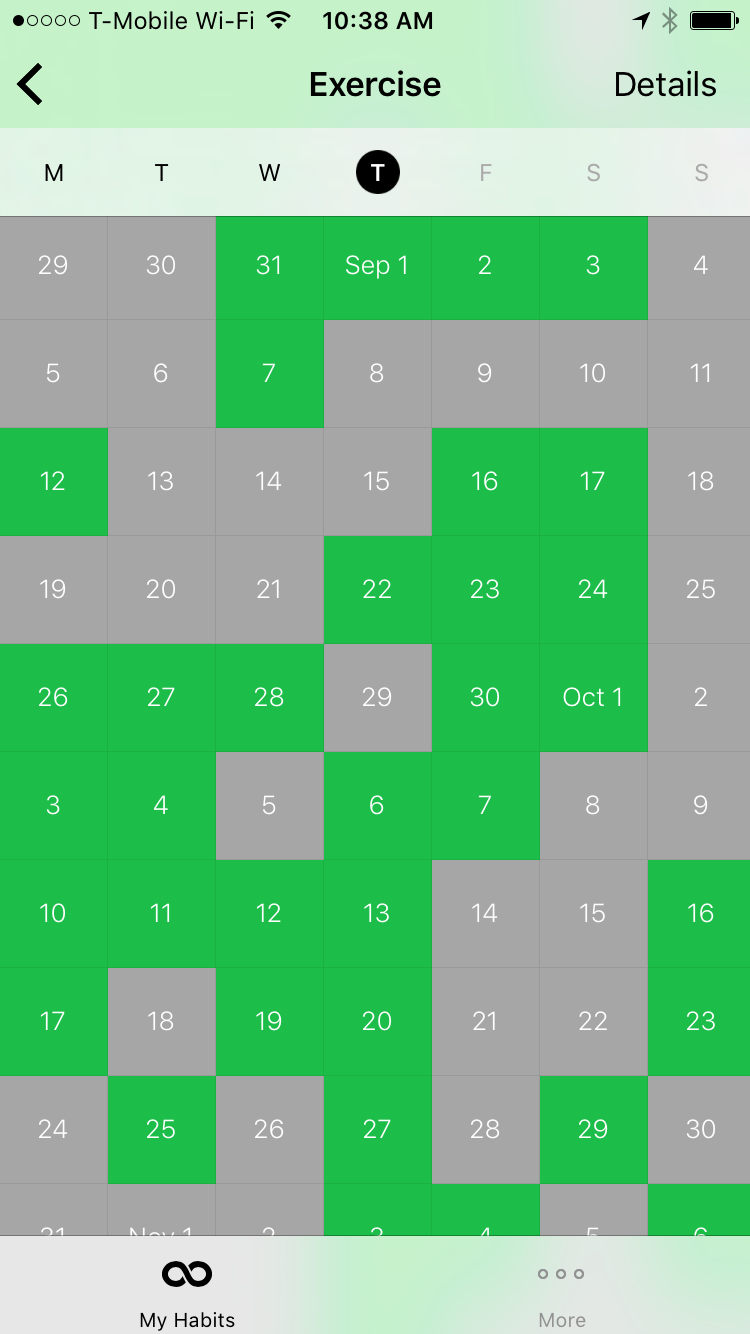Screen dimensions: 750x1334
Task: Toggle the Oct 1 day cell
Action: (593, 698)
